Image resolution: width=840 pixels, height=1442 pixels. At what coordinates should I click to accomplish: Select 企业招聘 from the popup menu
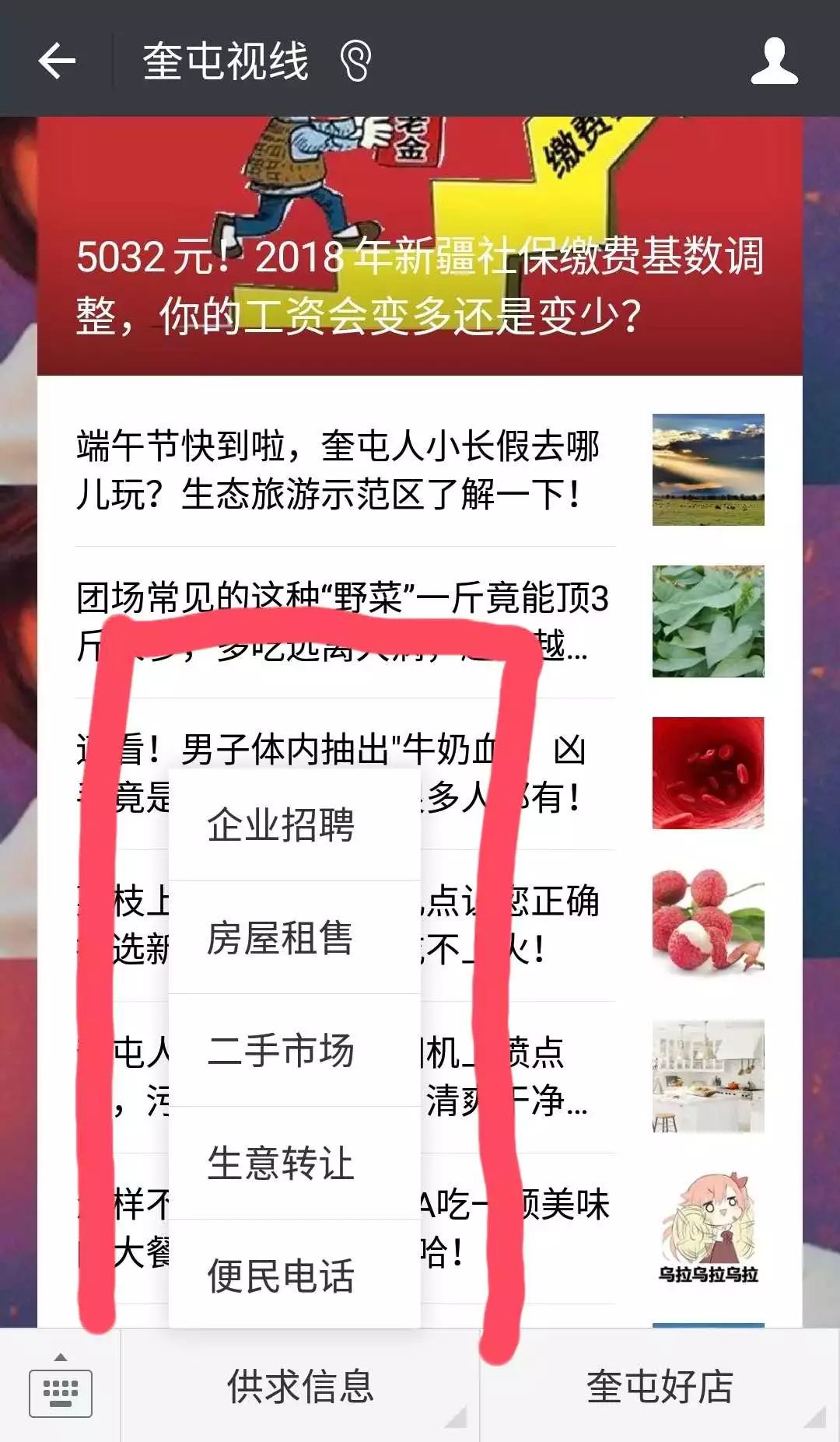(295, 824)
